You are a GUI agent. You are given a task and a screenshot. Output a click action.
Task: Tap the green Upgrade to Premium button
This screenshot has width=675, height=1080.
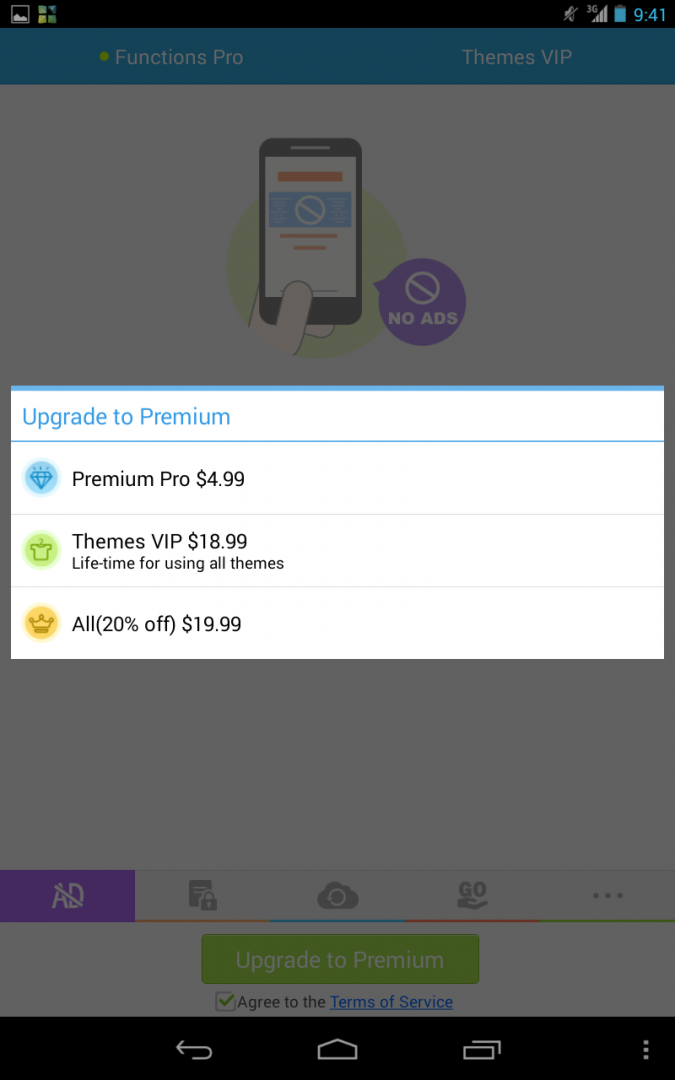[340, 960]
